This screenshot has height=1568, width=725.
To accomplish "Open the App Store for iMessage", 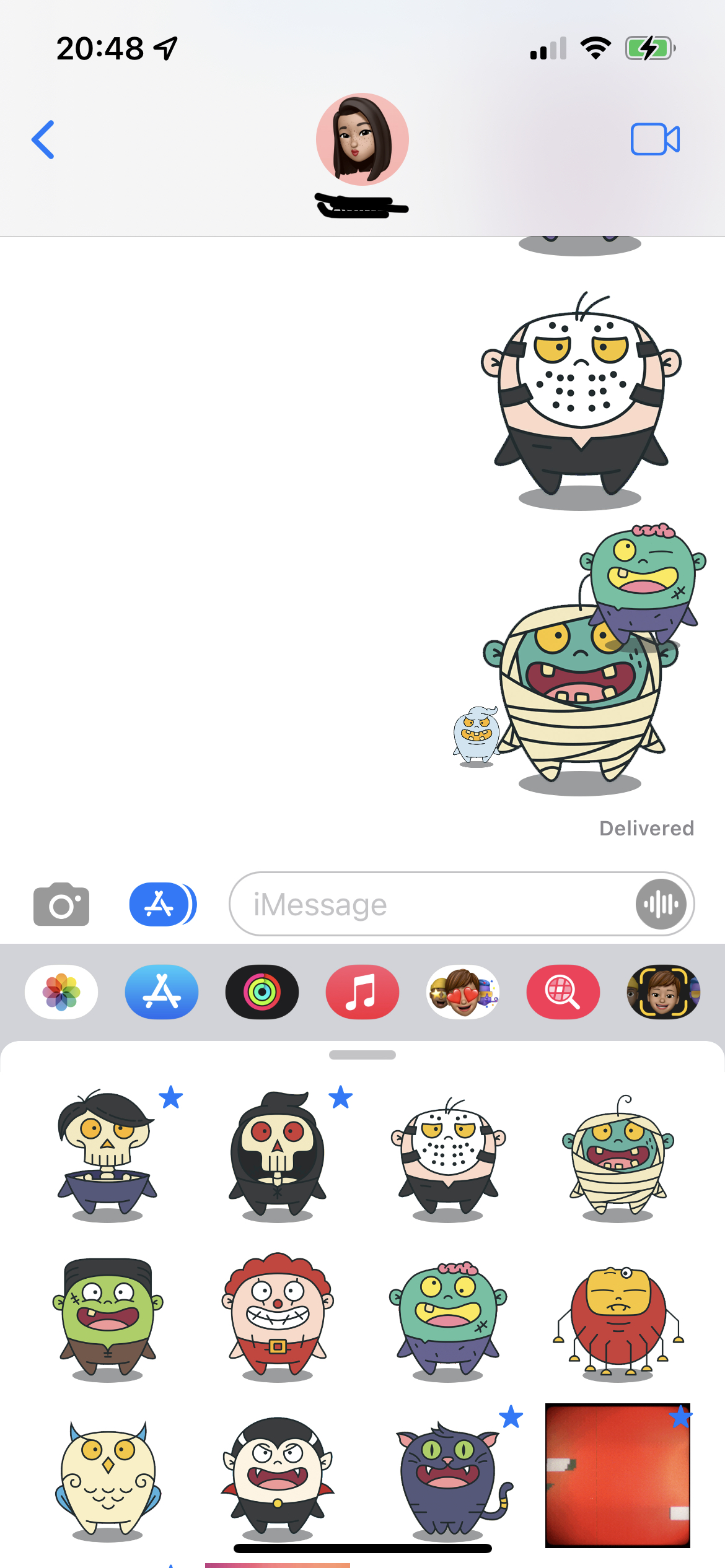I will [x=162, y=991].
